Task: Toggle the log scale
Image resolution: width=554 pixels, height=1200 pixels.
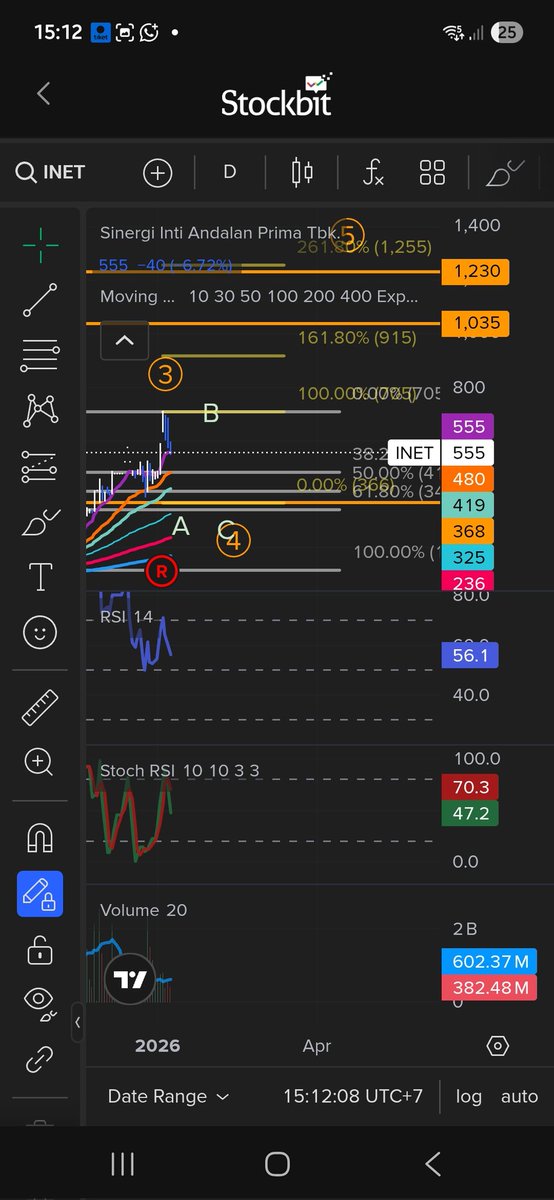Action: [x=468, y=1096]
